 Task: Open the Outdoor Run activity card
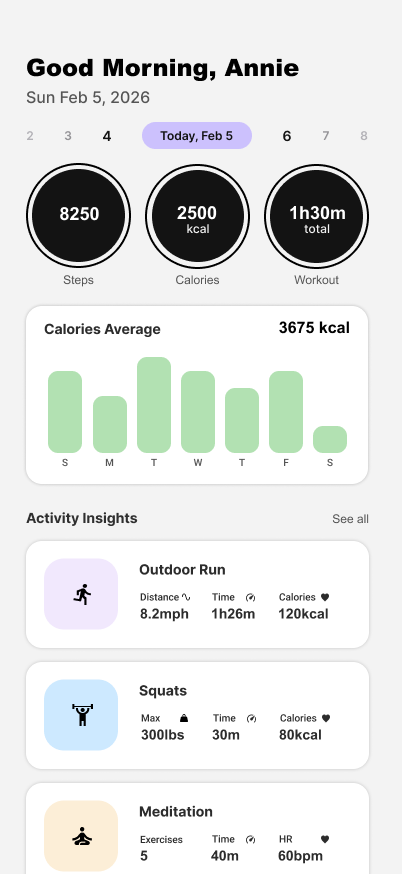click(197, 594)
